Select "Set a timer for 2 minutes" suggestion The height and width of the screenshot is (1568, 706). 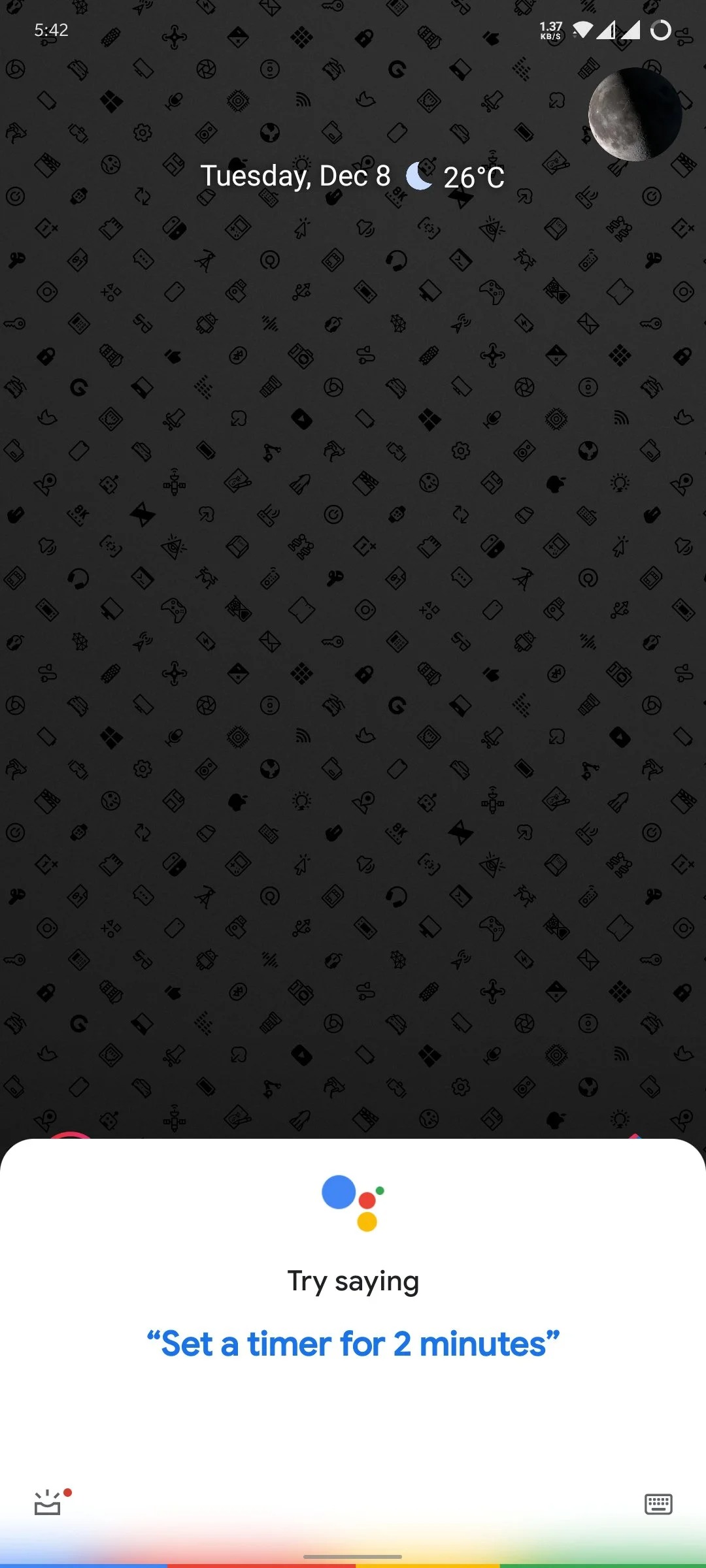[353, 1345]
